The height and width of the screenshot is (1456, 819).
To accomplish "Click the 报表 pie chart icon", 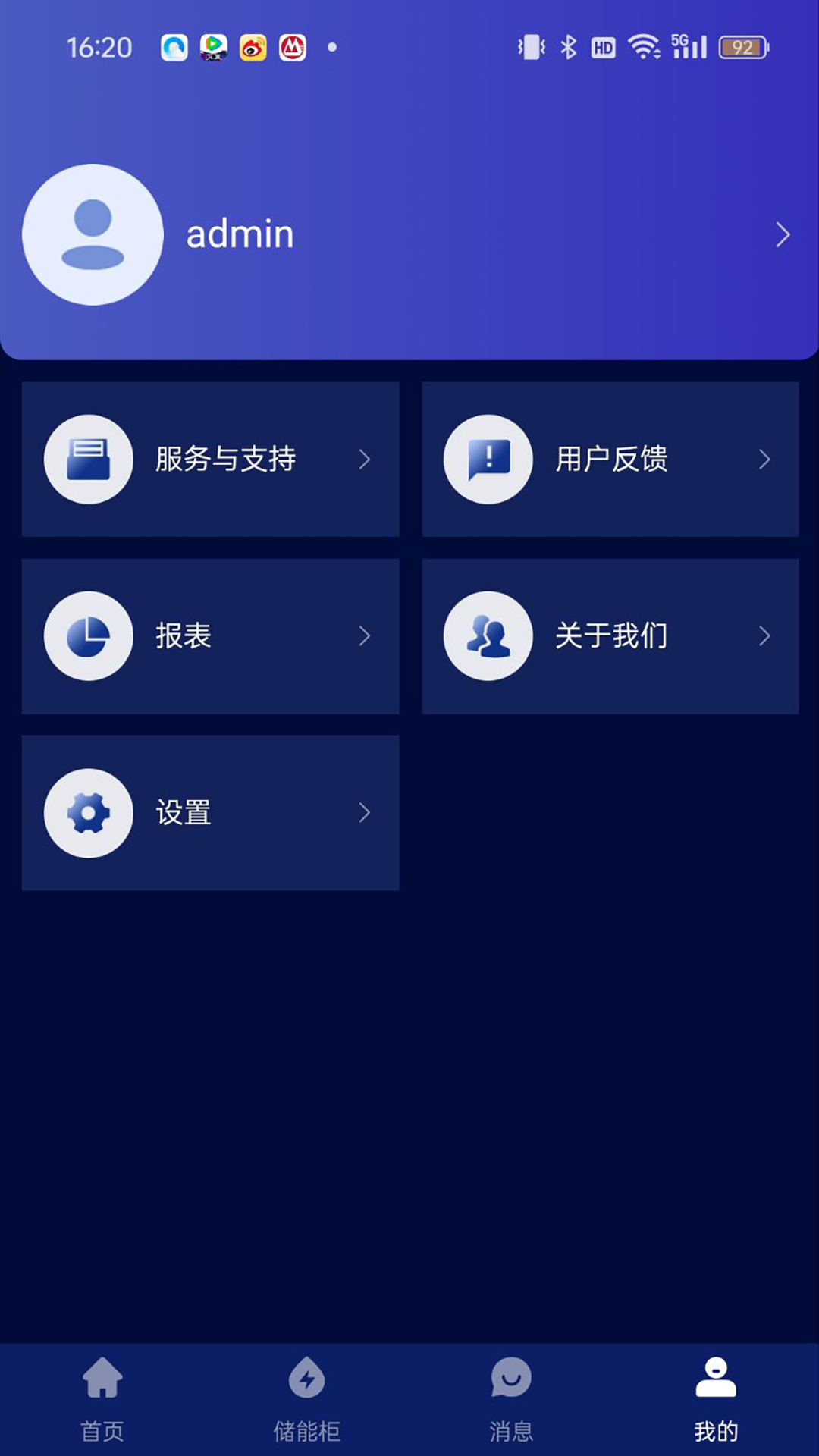I will click(88, 636).
